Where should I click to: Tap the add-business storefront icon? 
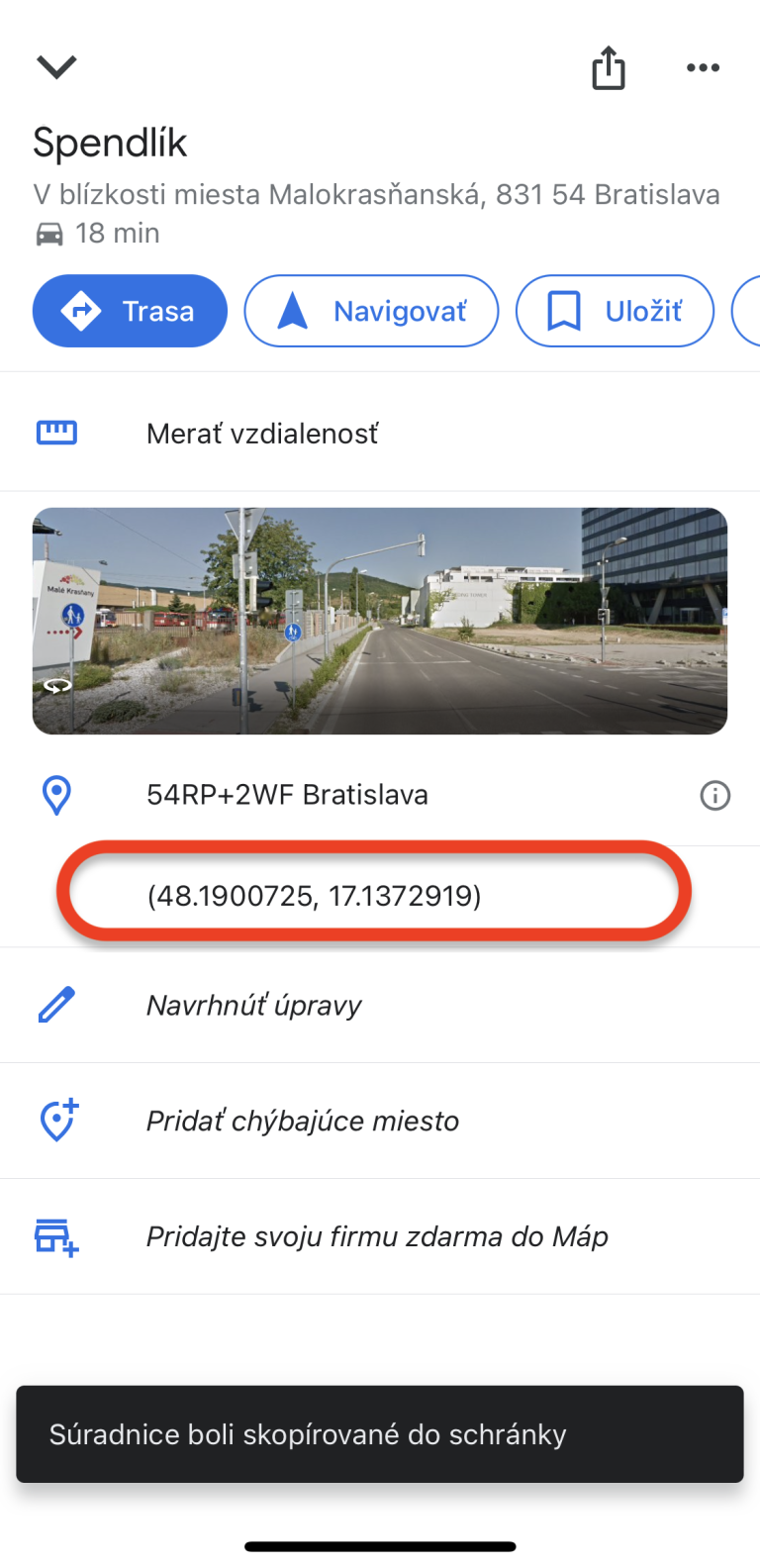[x=56, y=1235]
